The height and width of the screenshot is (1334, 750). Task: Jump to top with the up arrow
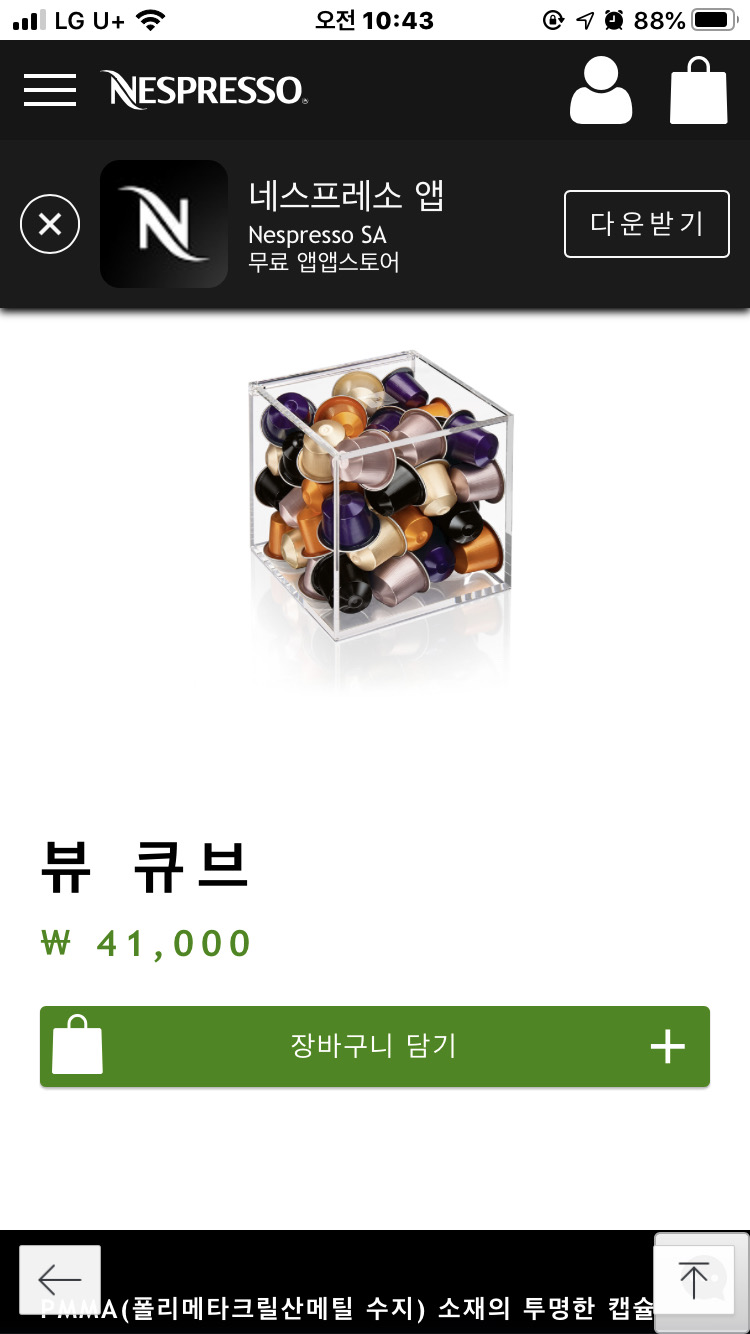[x=694, y=1281]
